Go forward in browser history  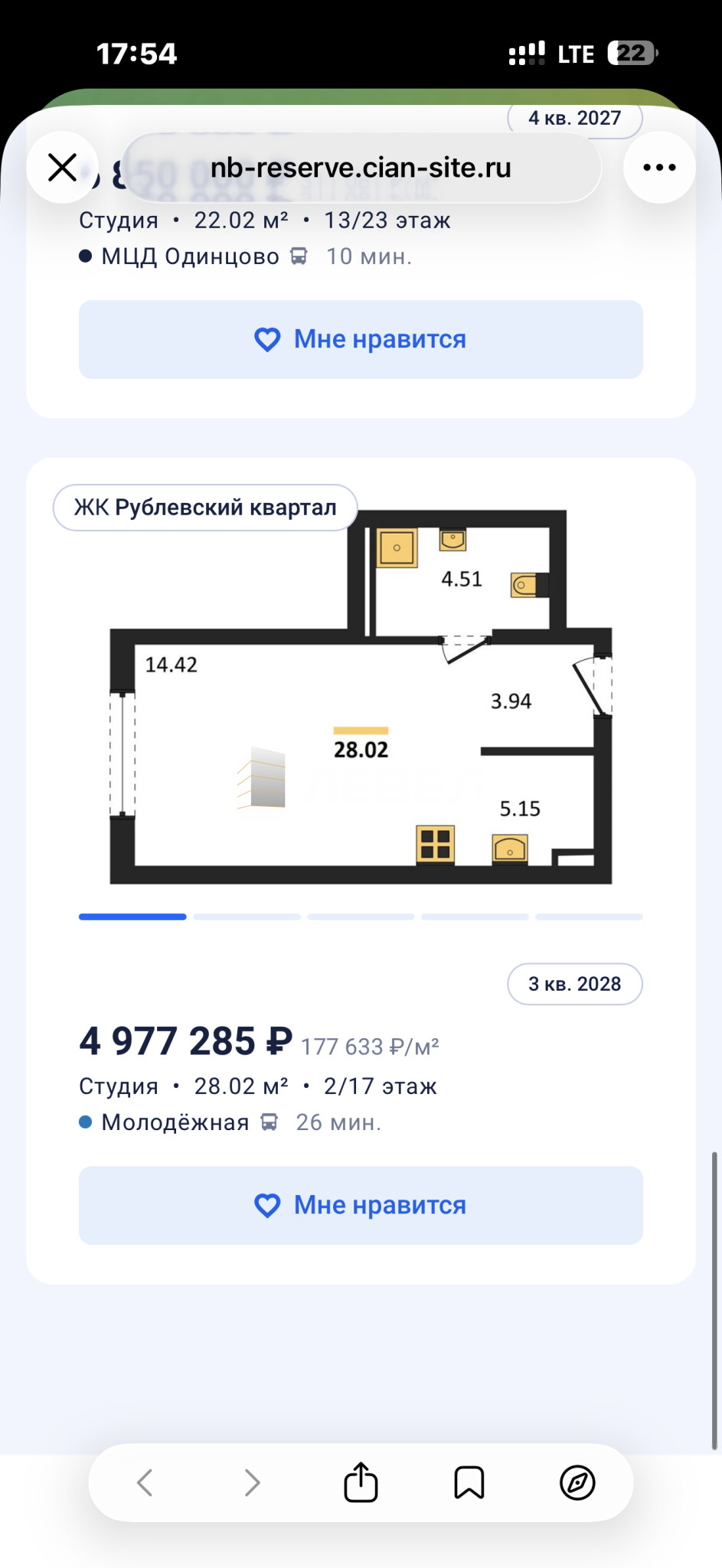[x=253, y=1482]
